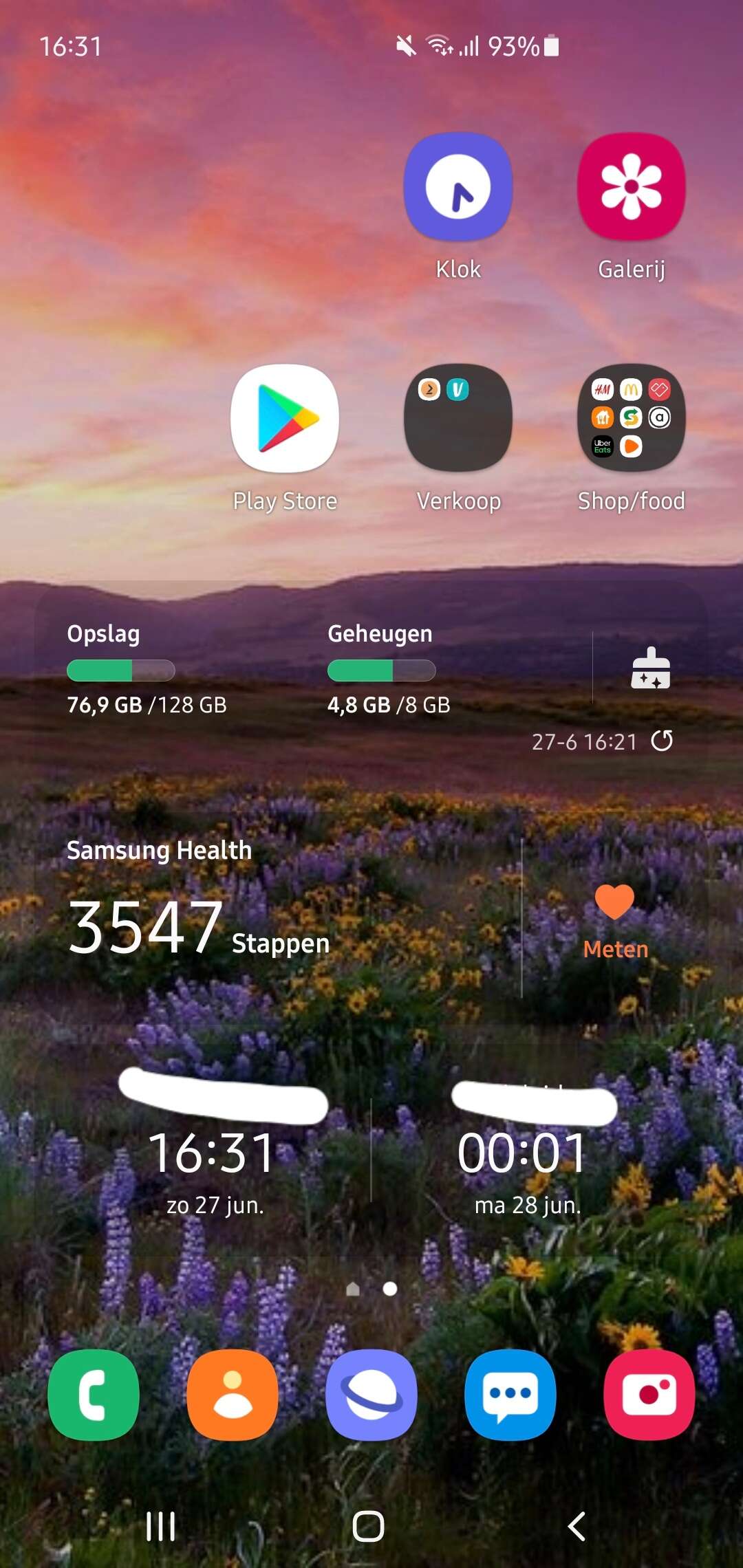743x1568 pixels.
Task: Open the Contacts app
Action: [233, 1395]
